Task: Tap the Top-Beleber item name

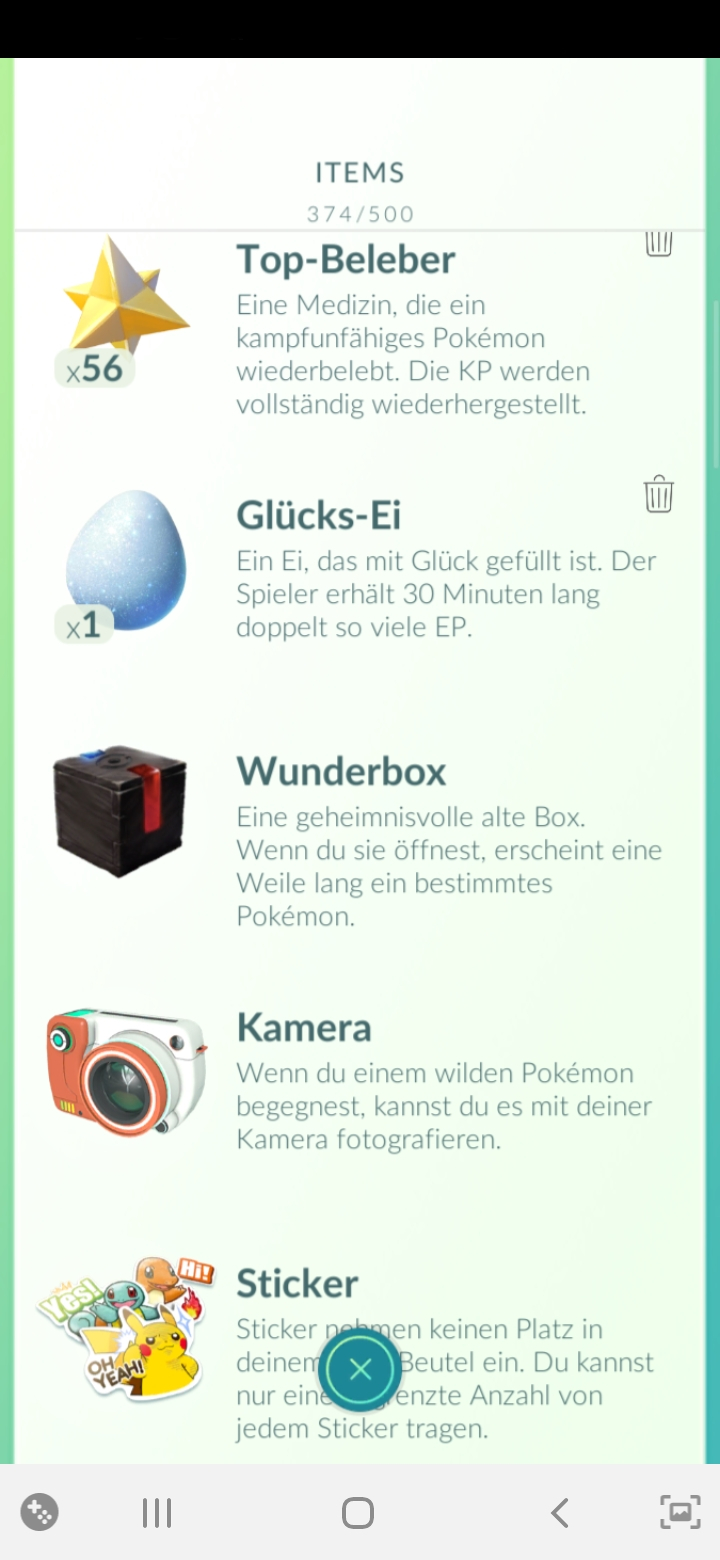Action: 346,259
